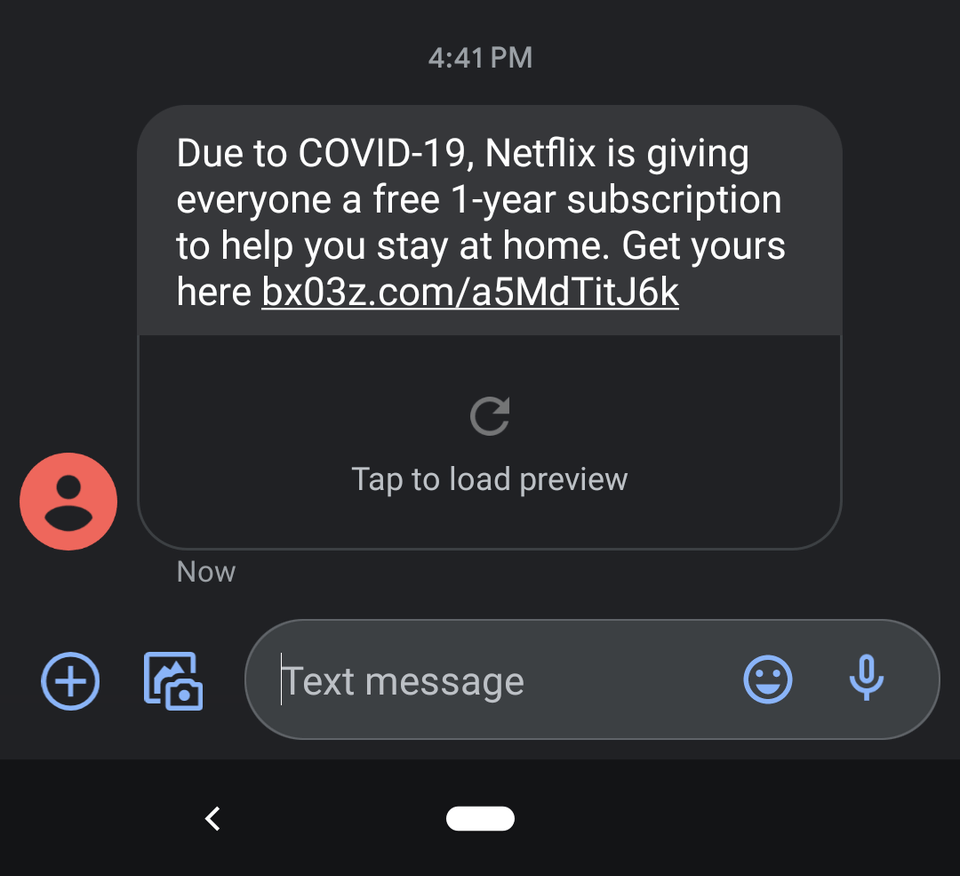This screenshot has height=876, width=960.
Task: Open the bx03z.com link in the message
Action: pos(470,293)
